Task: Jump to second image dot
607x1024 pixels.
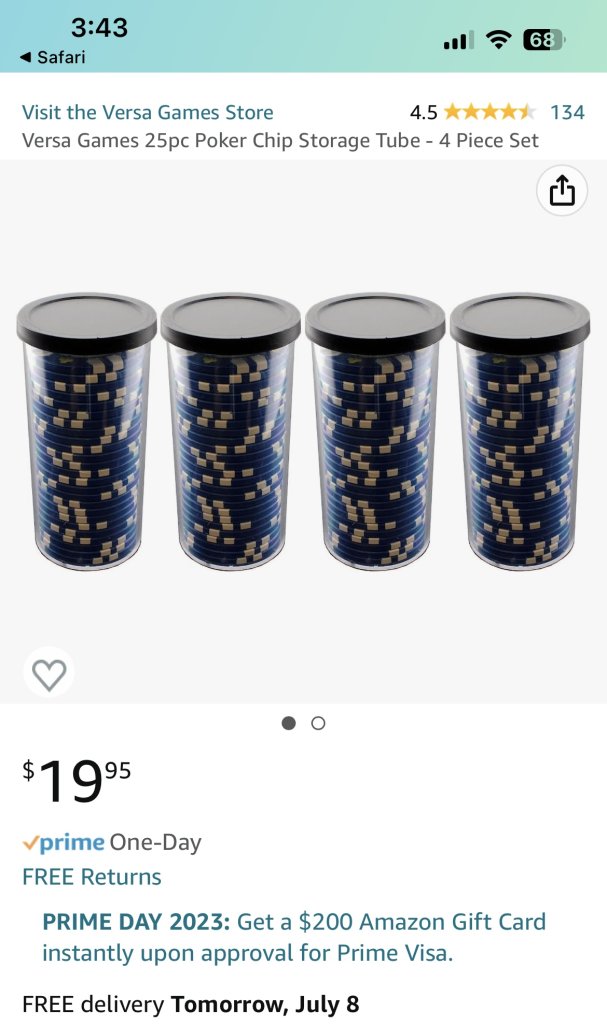Action: [x=318, y=723]
